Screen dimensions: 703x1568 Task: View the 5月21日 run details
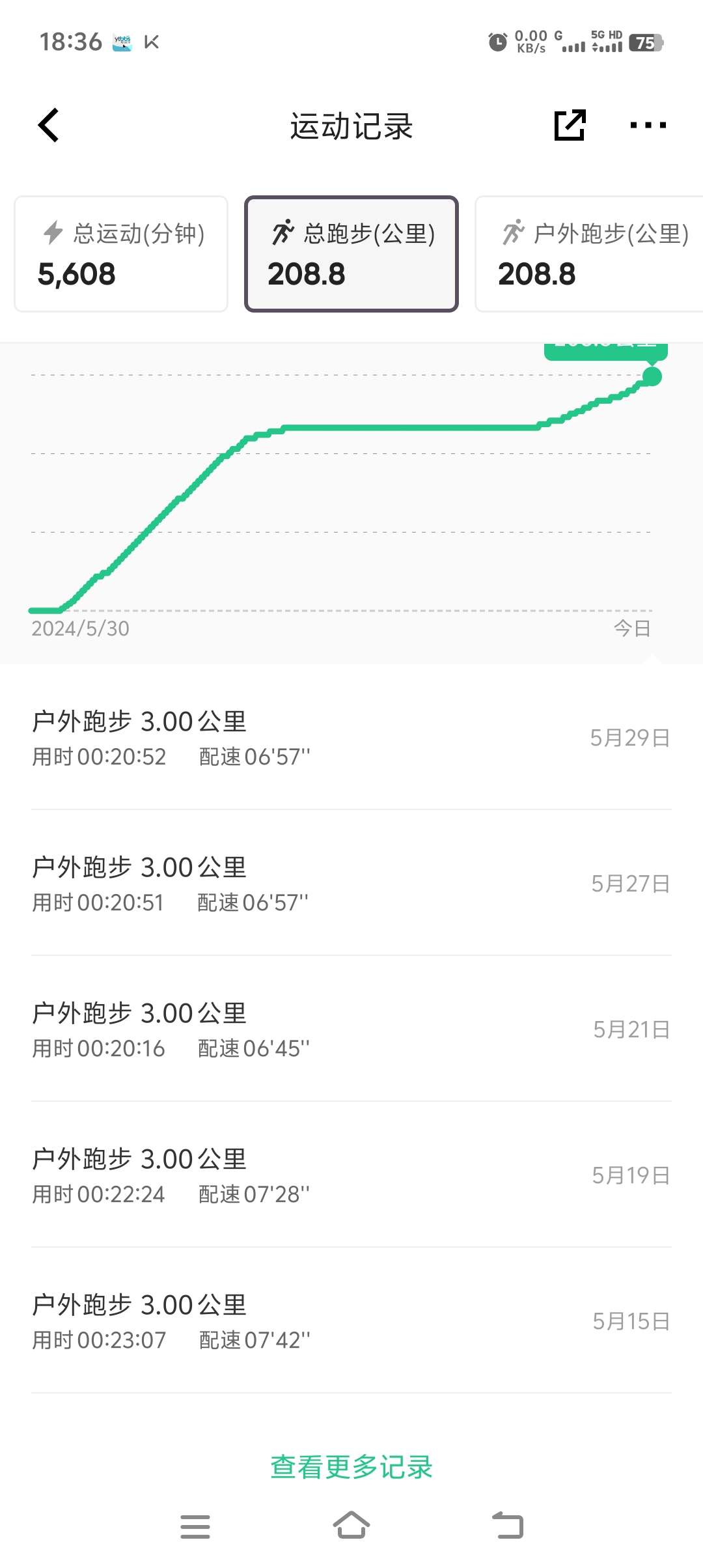pyautogui.click(x=351, y=1029)
